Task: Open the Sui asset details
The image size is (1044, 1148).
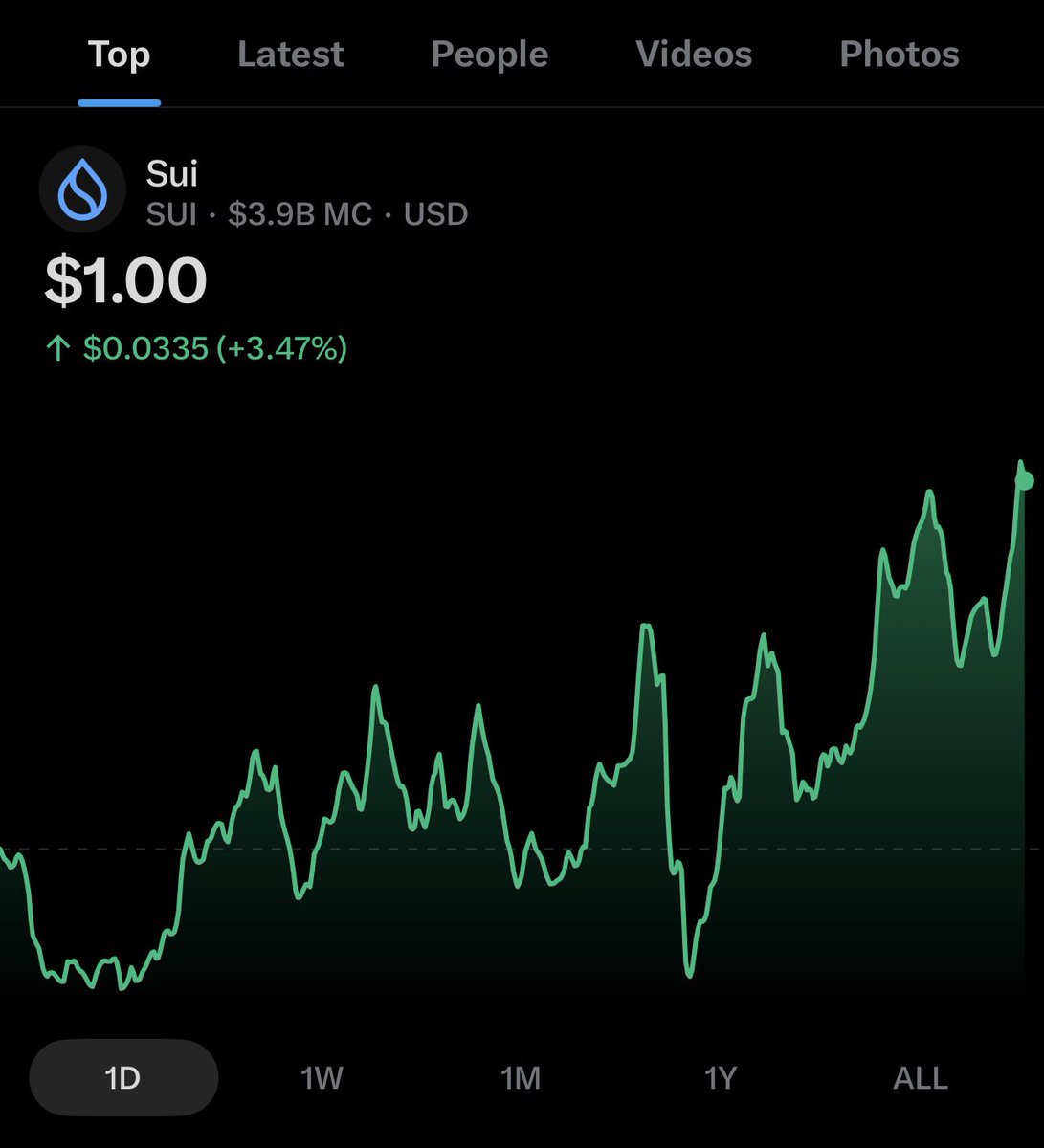Action: click(x=172, y=174)
